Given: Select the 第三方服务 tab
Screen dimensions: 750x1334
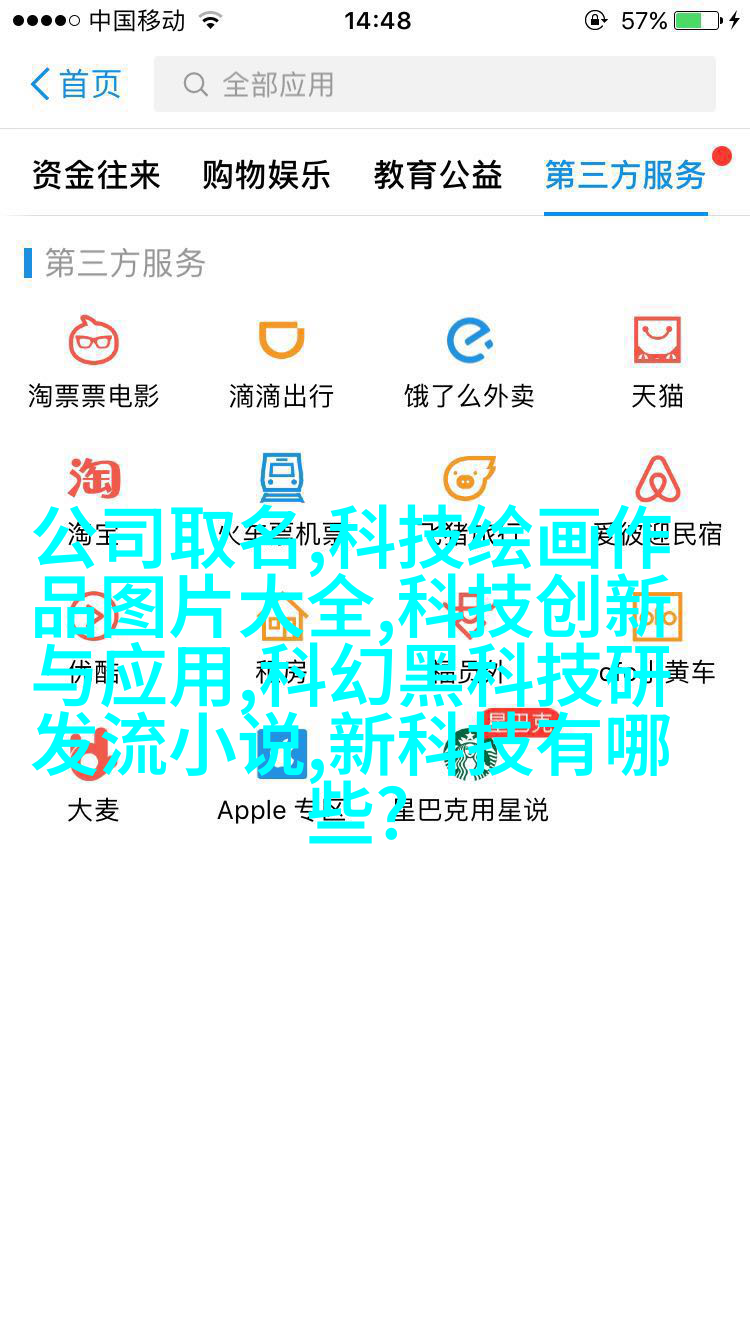Looking at the screenshot, I should pos(625,175).
